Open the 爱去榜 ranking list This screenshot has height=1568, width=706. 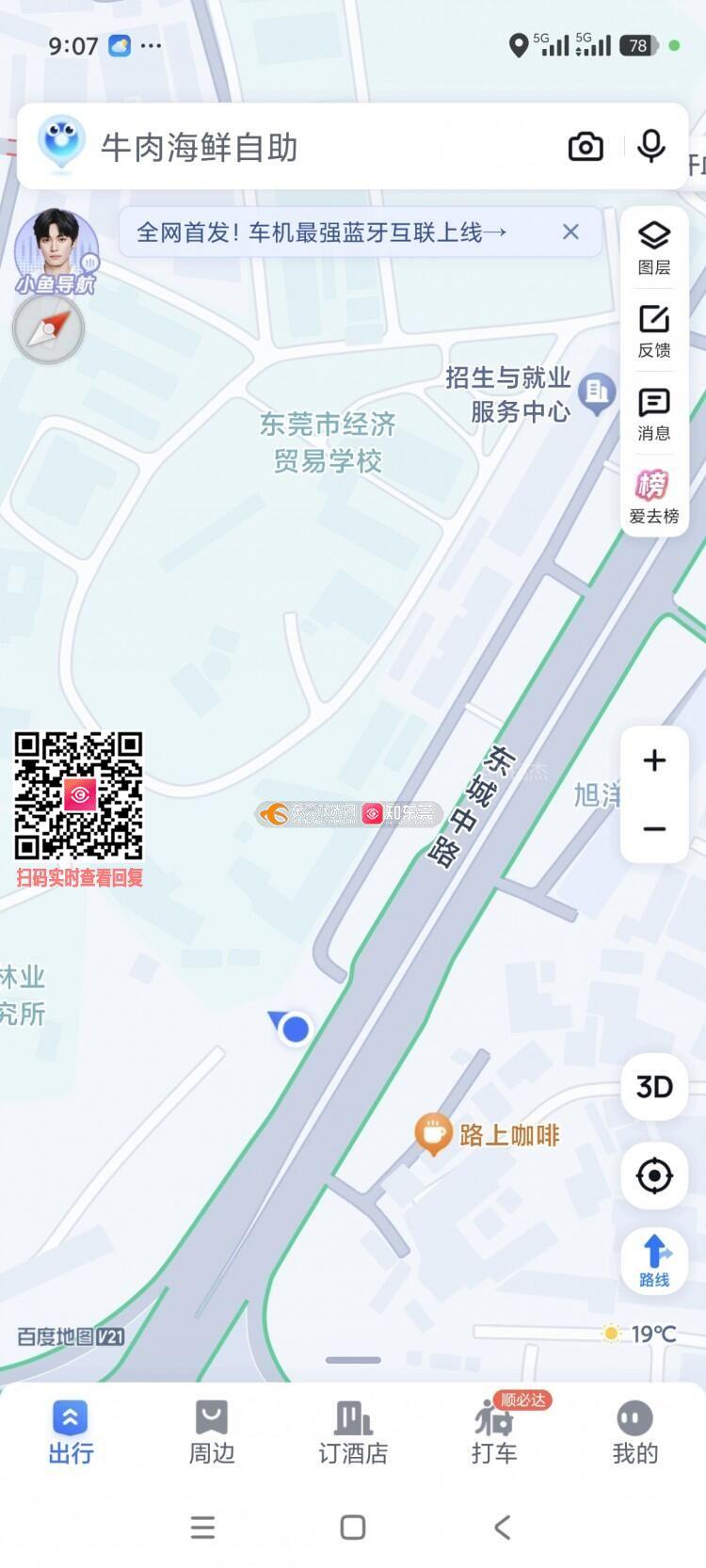pos(654,497)
